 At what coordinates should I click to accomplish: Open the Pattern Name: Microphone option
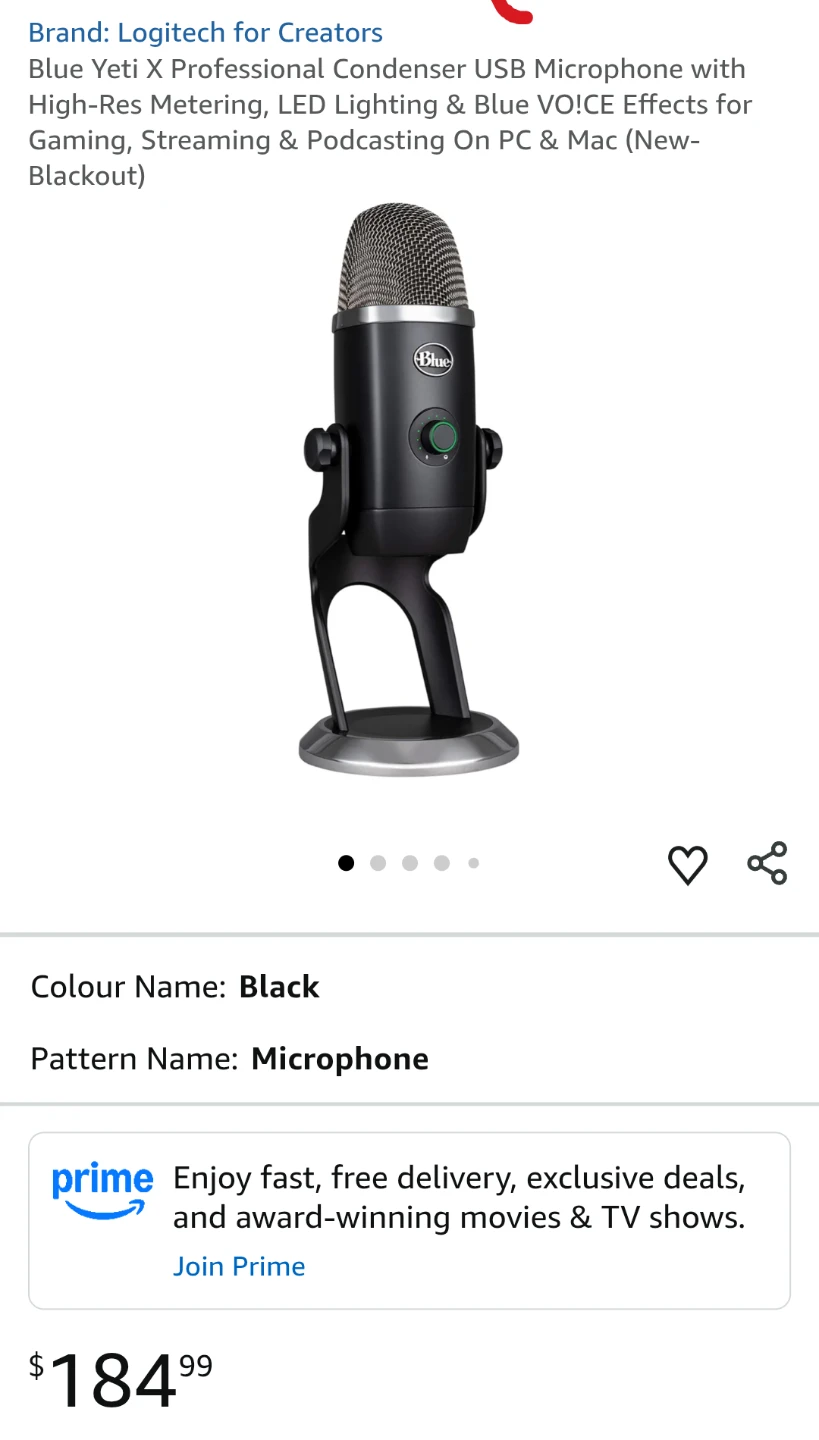pos(229,1058)
